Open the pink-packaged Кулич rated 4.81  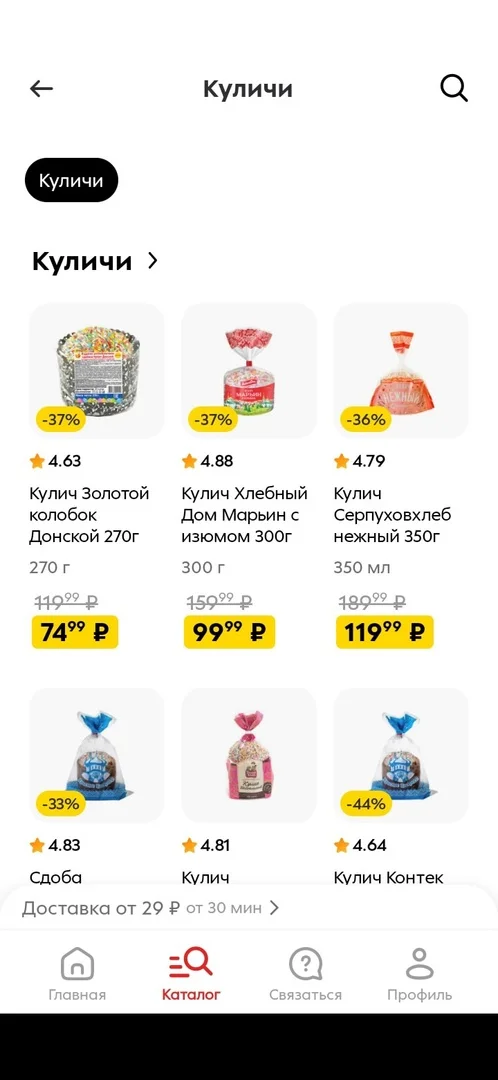click(249, 785)
